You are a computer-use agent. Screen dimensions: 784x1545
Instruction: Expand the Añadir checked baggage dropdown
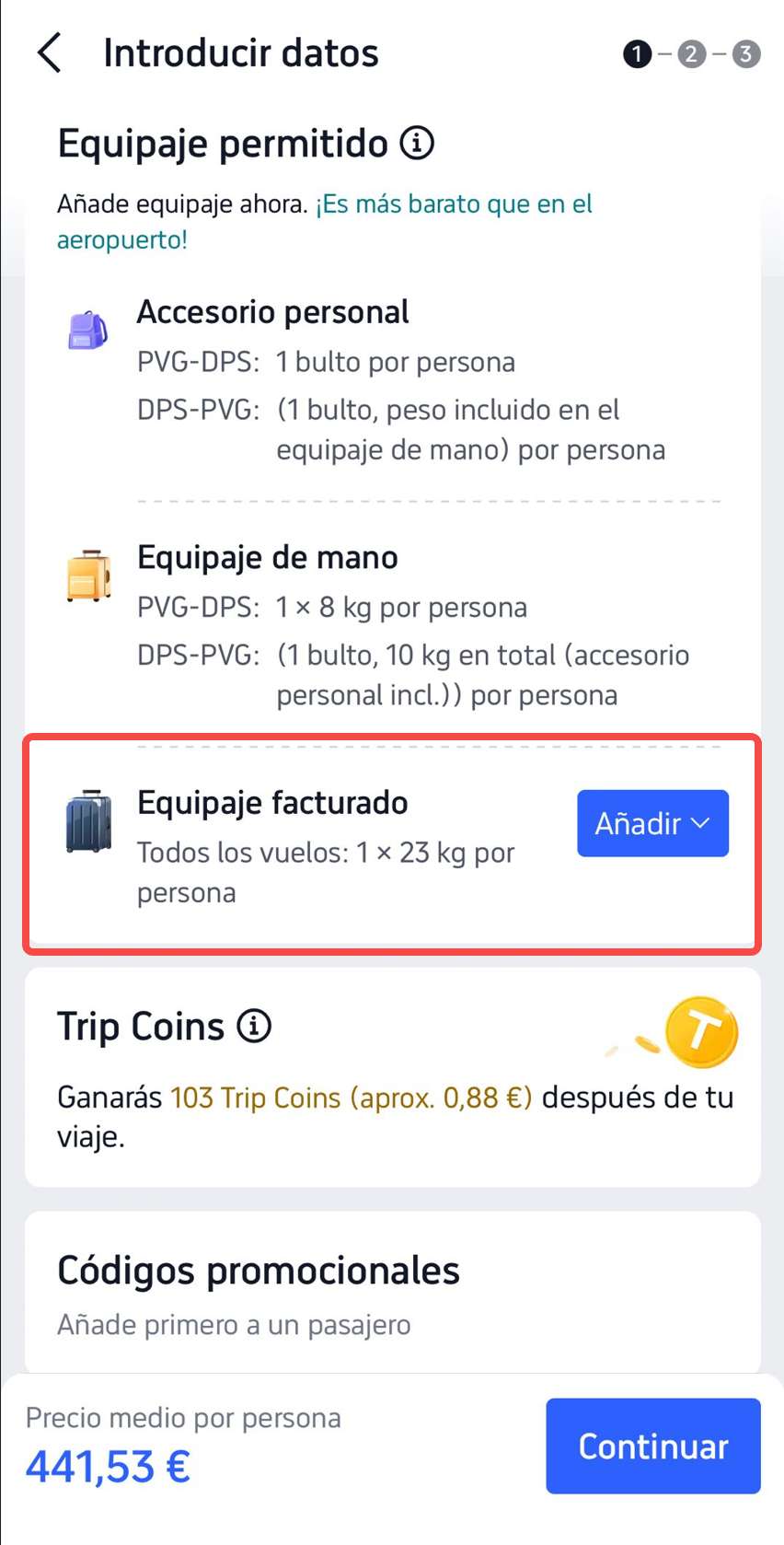coord(652,823)
